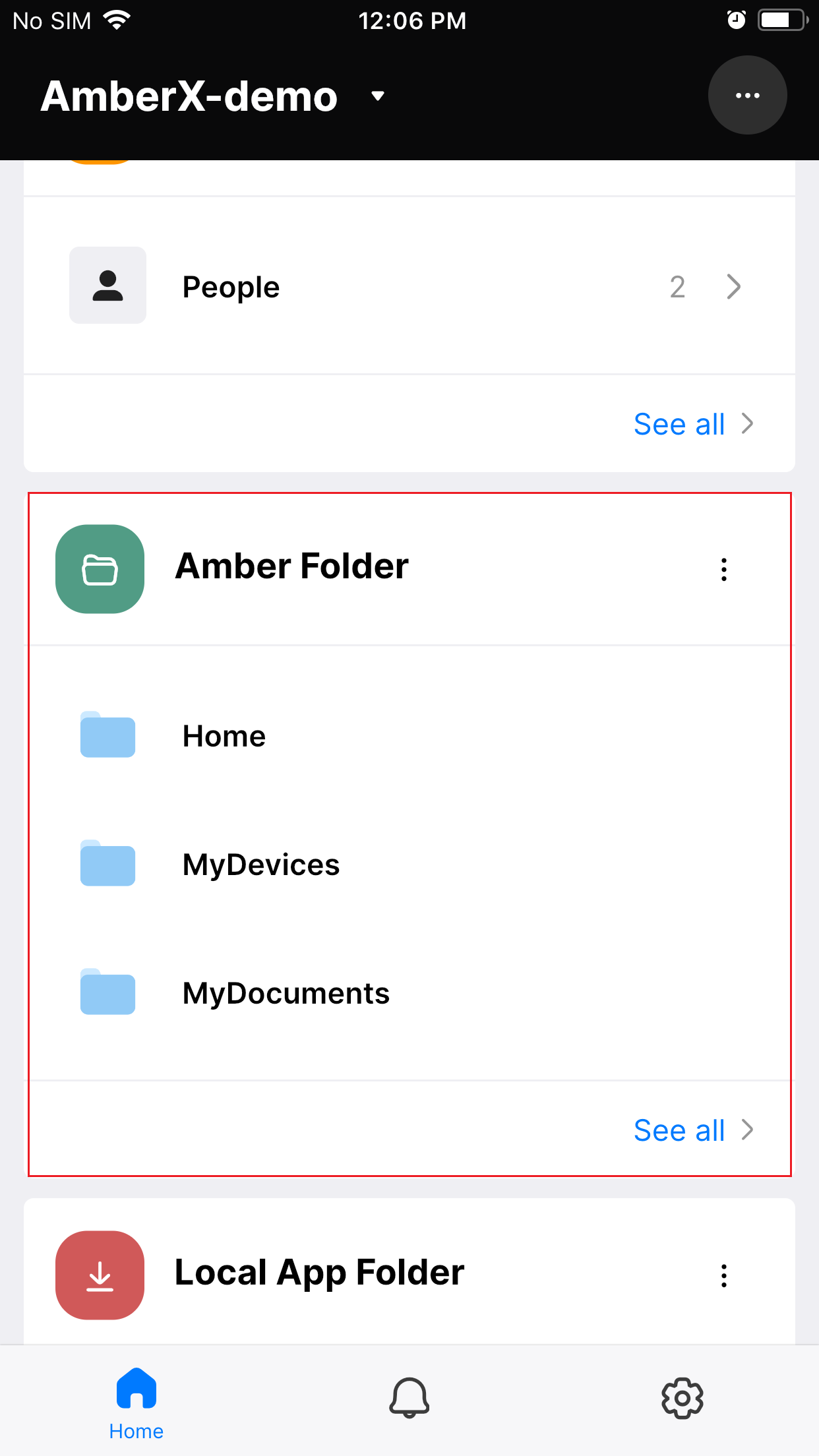
Task: Open Local App Folder's three-dot menu
Action: pyautogui.click(x=724, y=1275)
